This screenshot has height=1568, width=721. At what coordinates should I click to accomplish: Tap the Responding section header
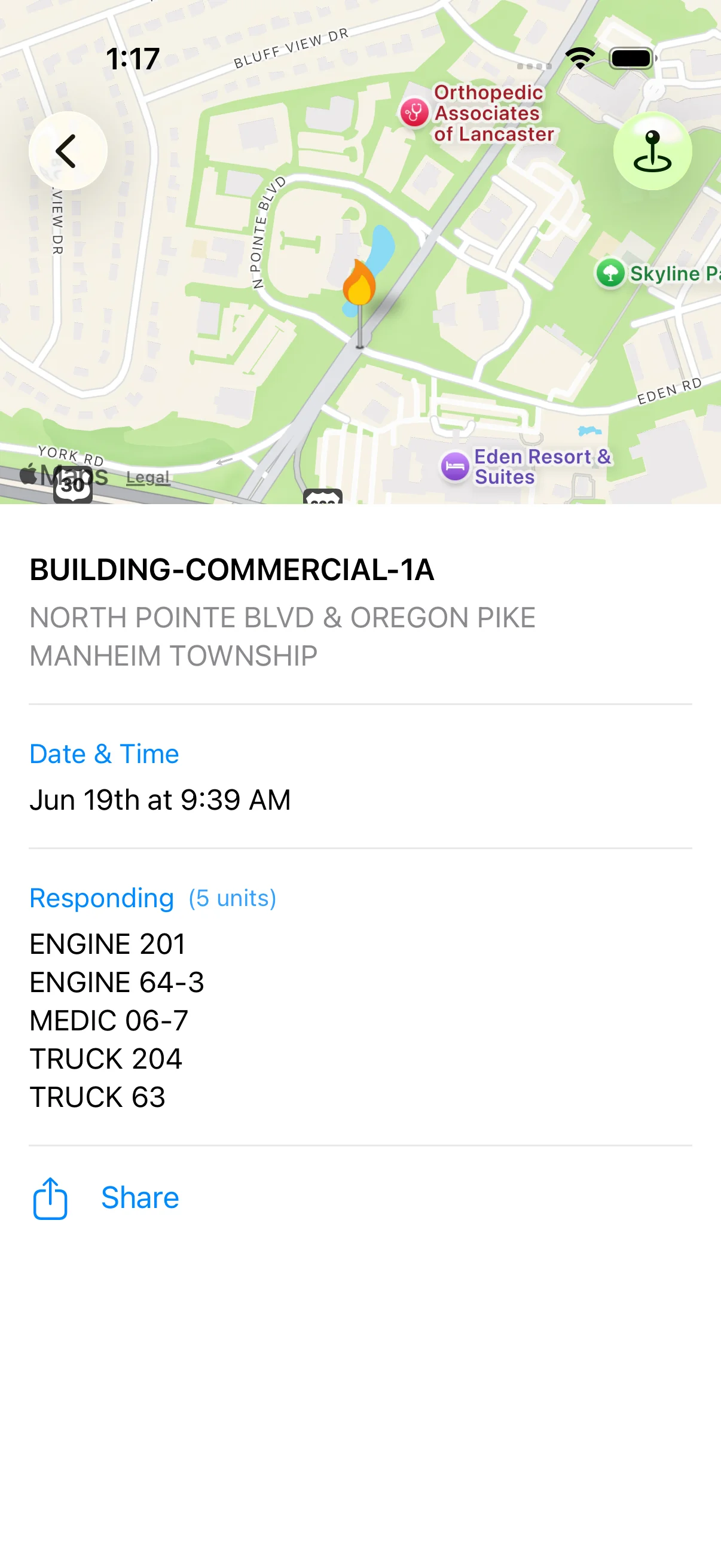(102, 898)
